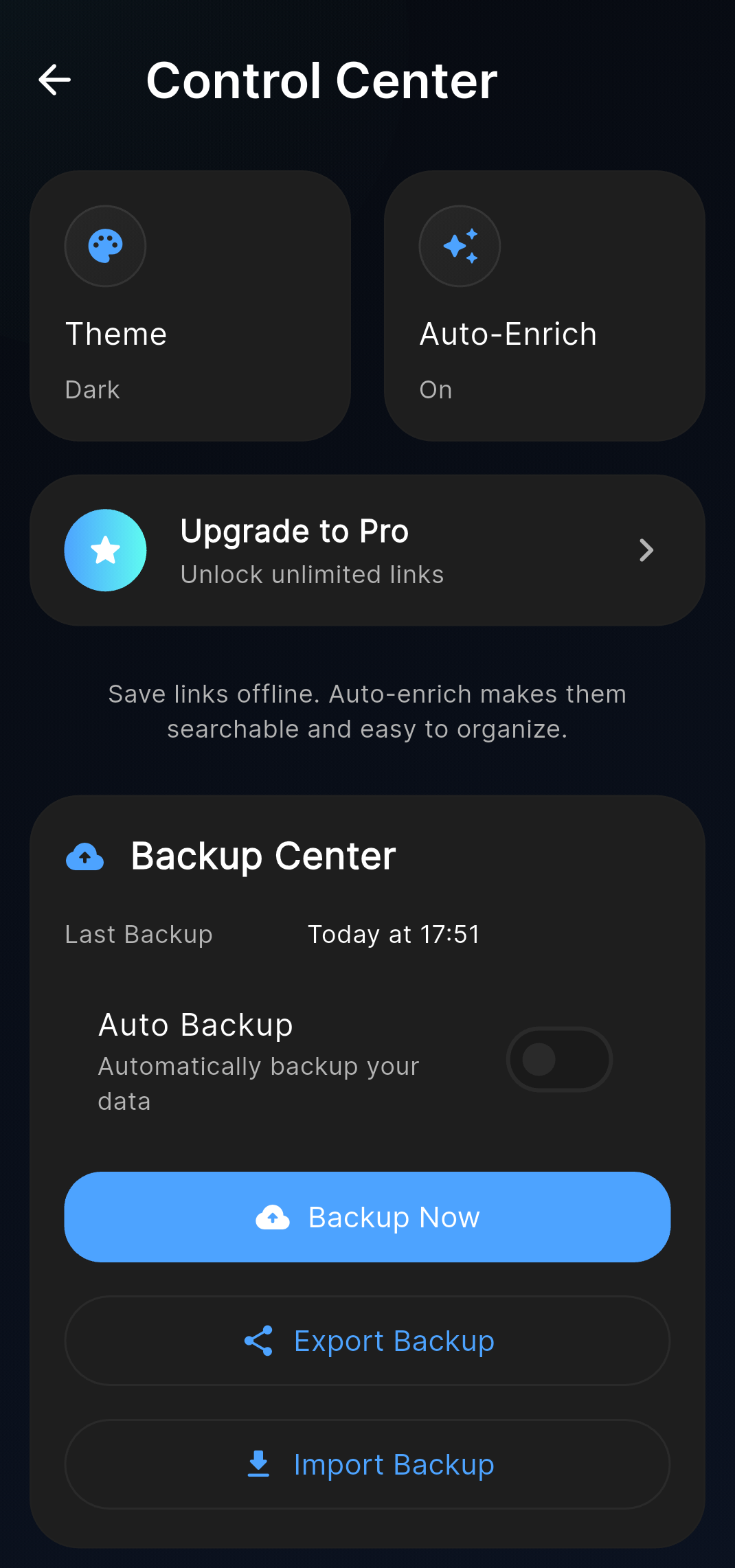Tap the Auto-Enrich sparkles icon
Viewport: 735px width, 1568px height.
click(459, 245)
